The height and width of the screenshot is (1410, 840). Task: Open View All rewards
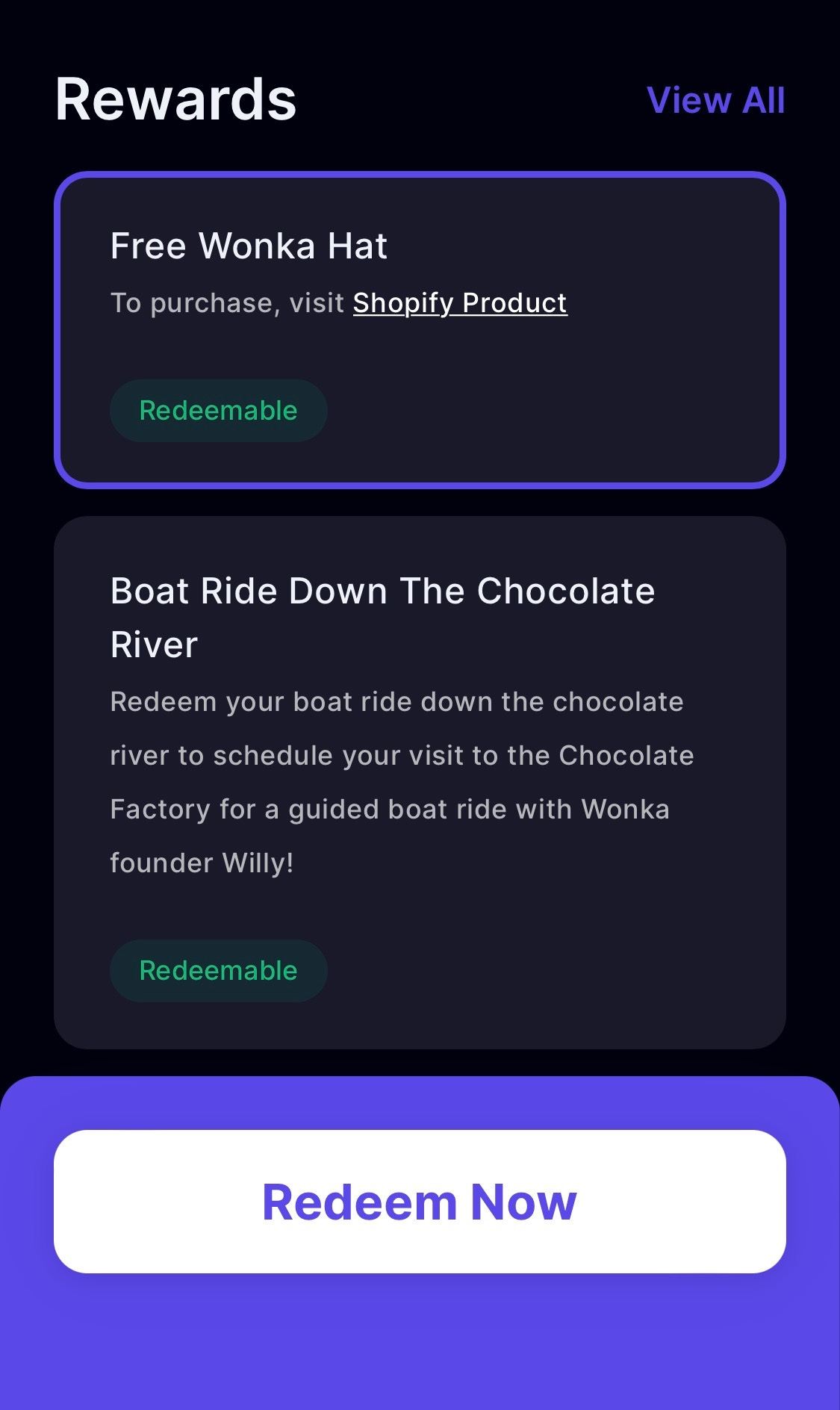715,101
